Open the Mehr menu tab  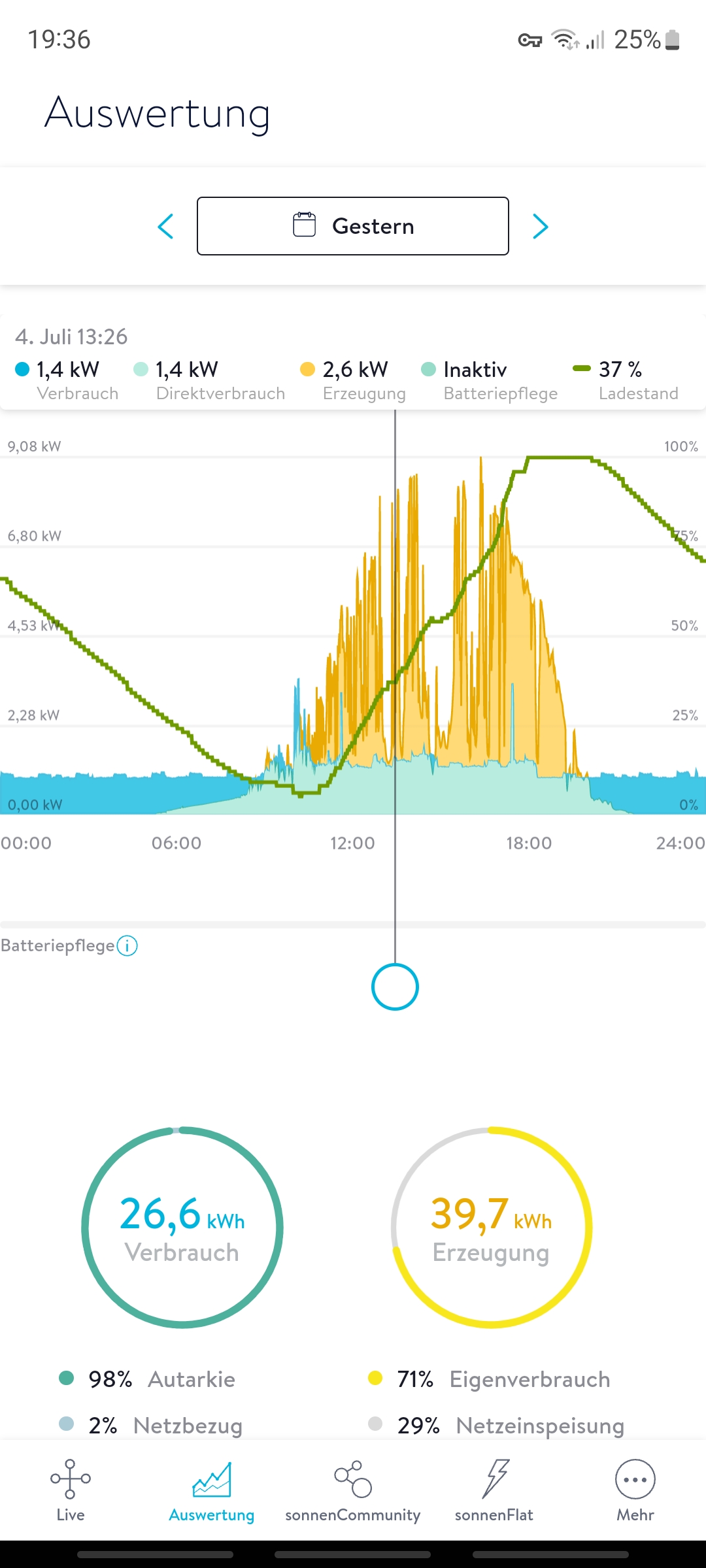tap(635, 1491)
